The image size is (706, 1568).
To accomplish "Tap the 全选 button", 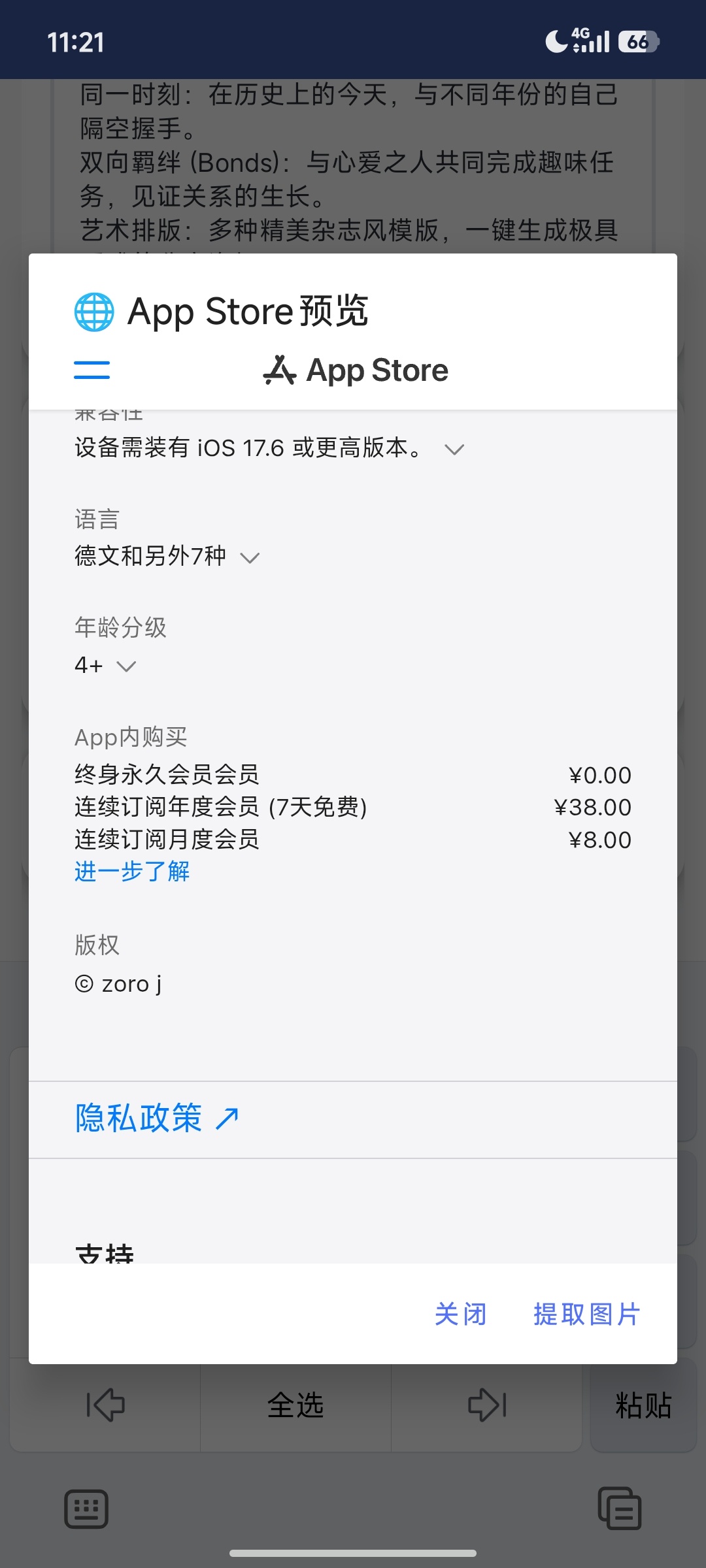I will 295,1405.
